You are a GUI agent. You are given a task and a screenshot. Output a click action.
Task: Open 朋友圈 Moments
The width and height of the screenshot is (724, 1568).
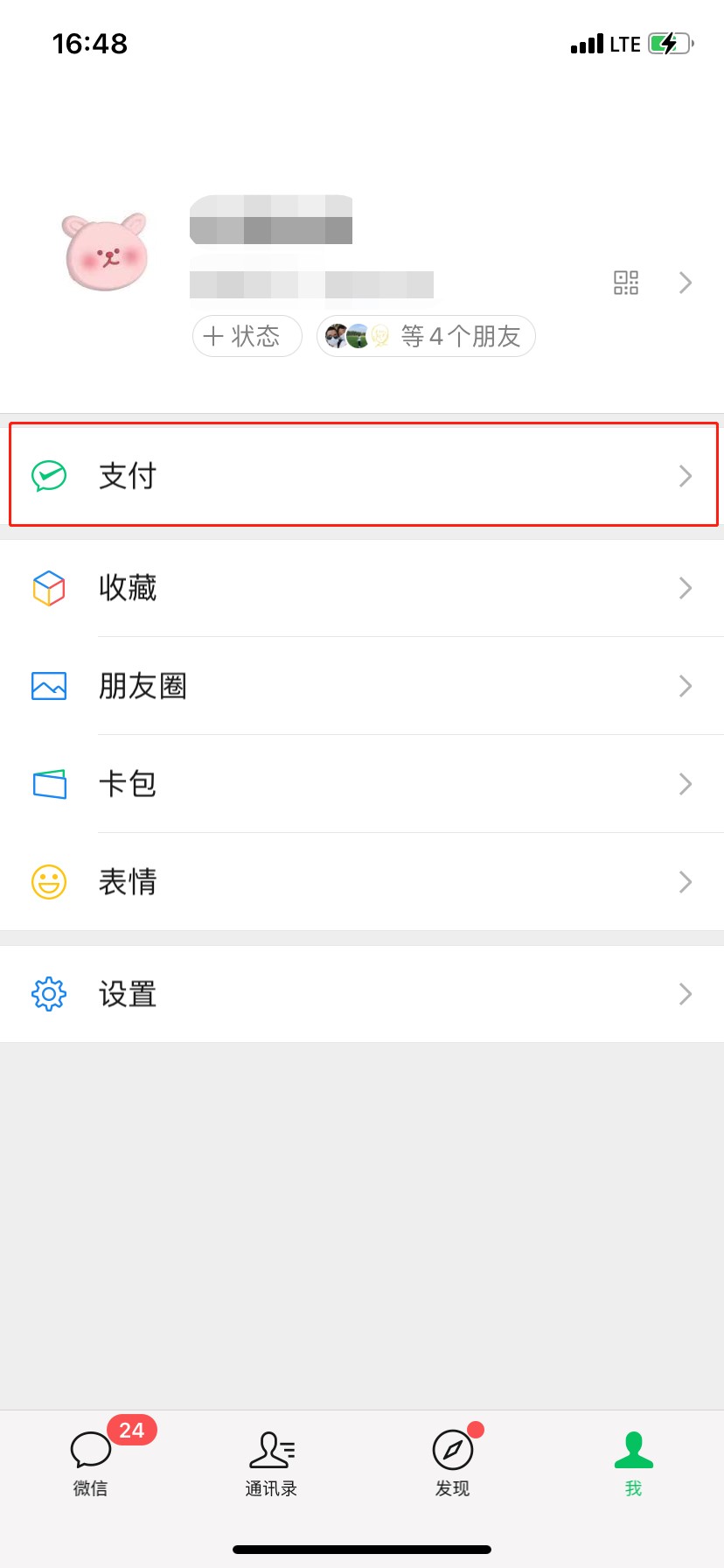362,686
